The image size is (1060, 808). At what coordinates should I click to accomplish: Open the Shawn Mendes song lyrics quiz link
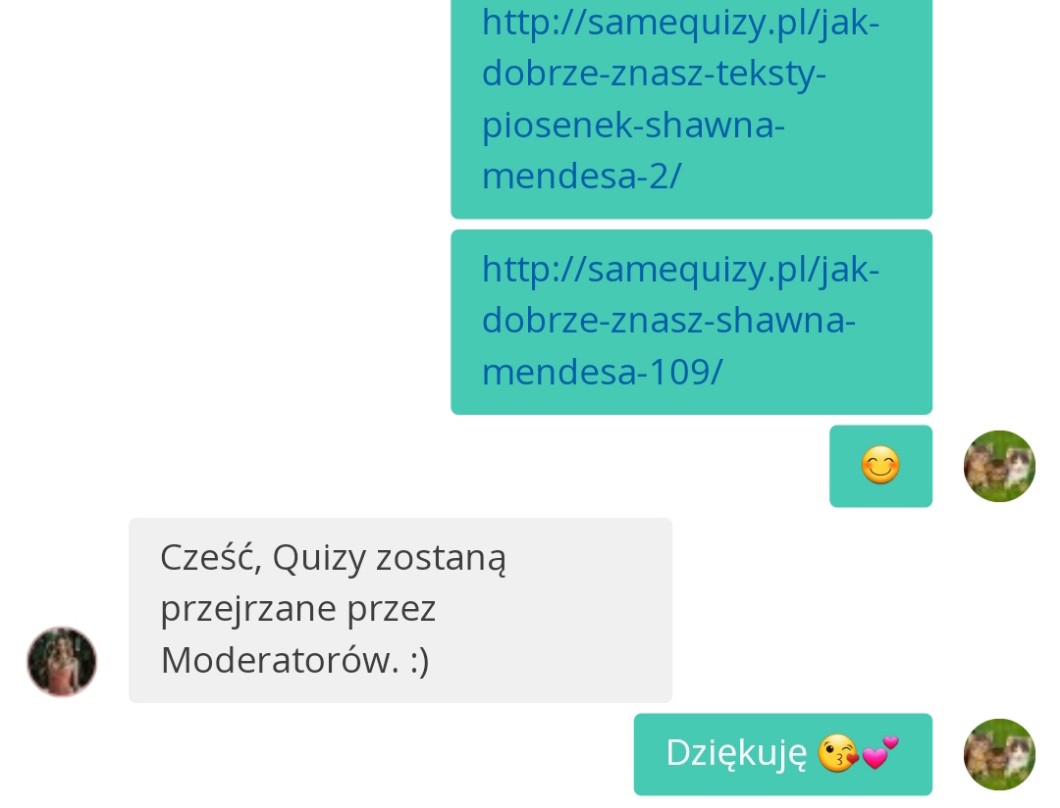click(x=680, y=100)
